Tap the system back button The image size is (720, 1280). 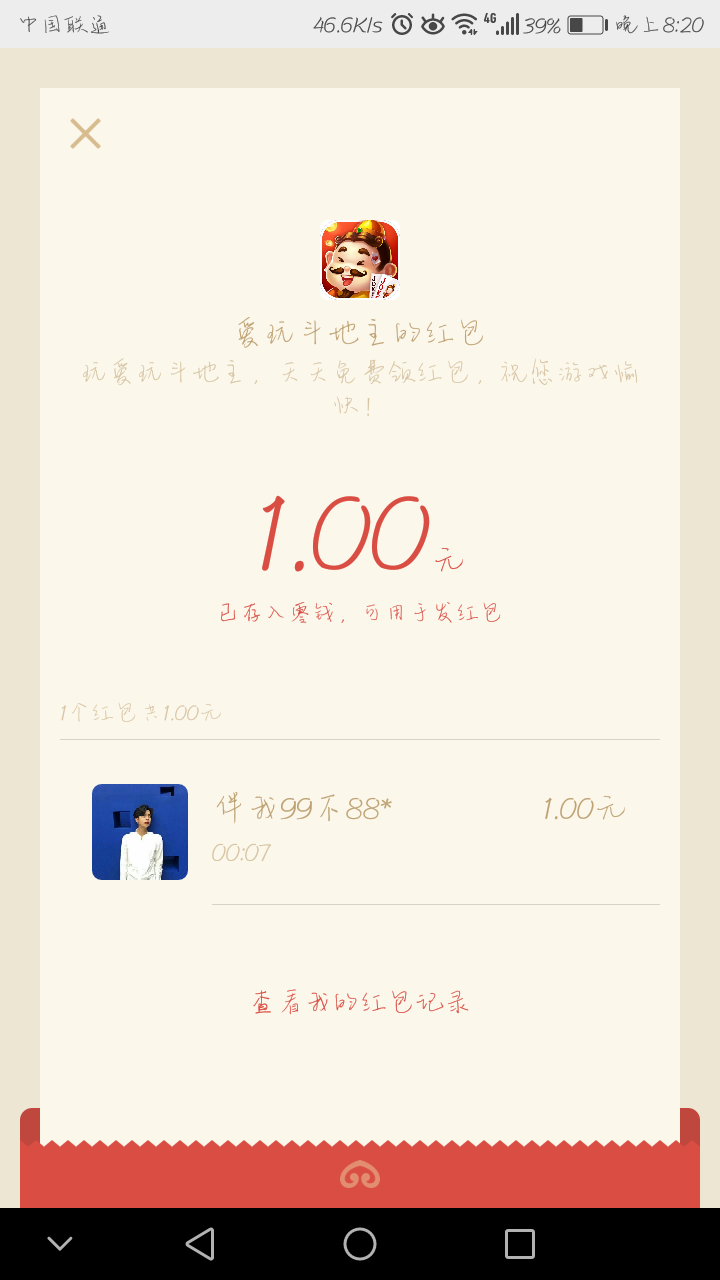(x=200, y=1244)
